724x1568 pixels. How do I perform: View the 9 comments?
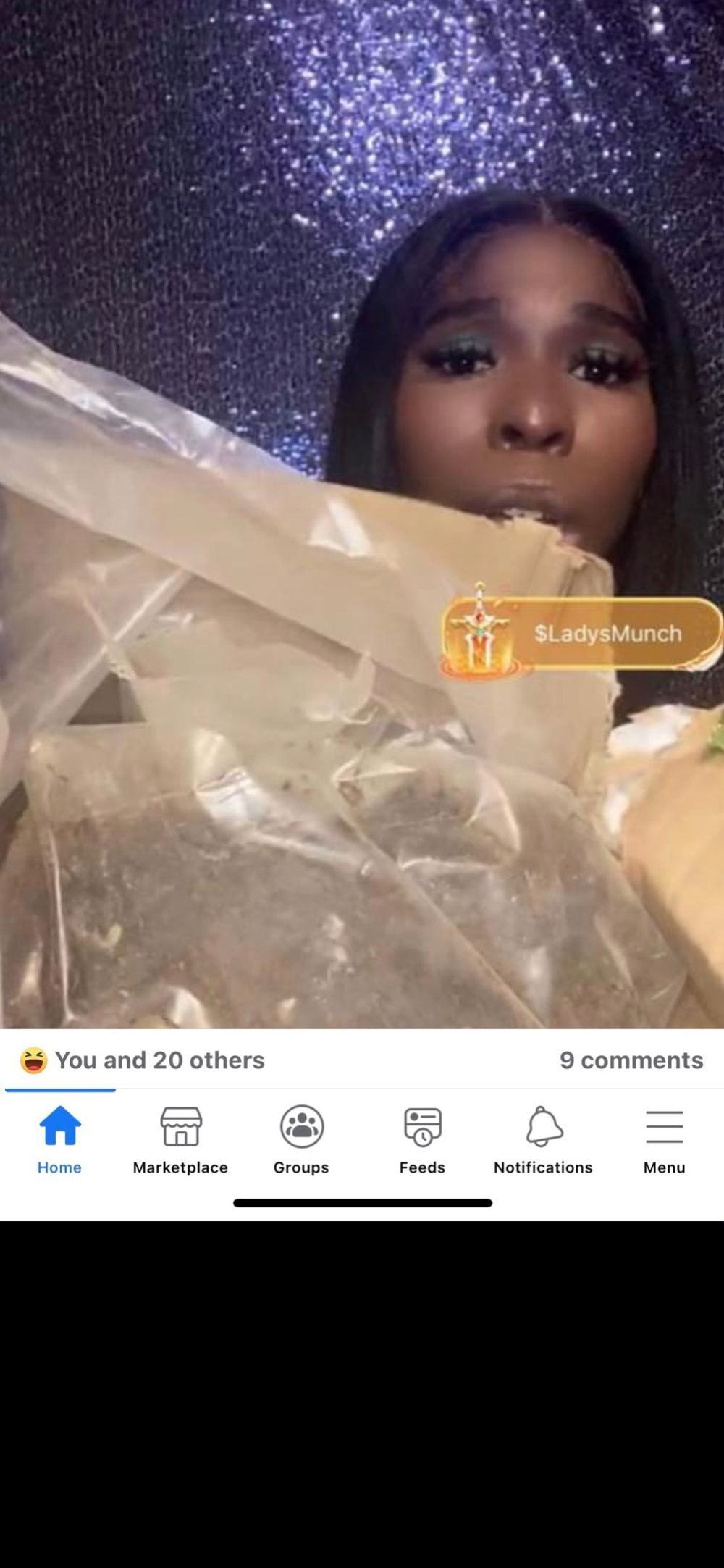point(631,1060)
